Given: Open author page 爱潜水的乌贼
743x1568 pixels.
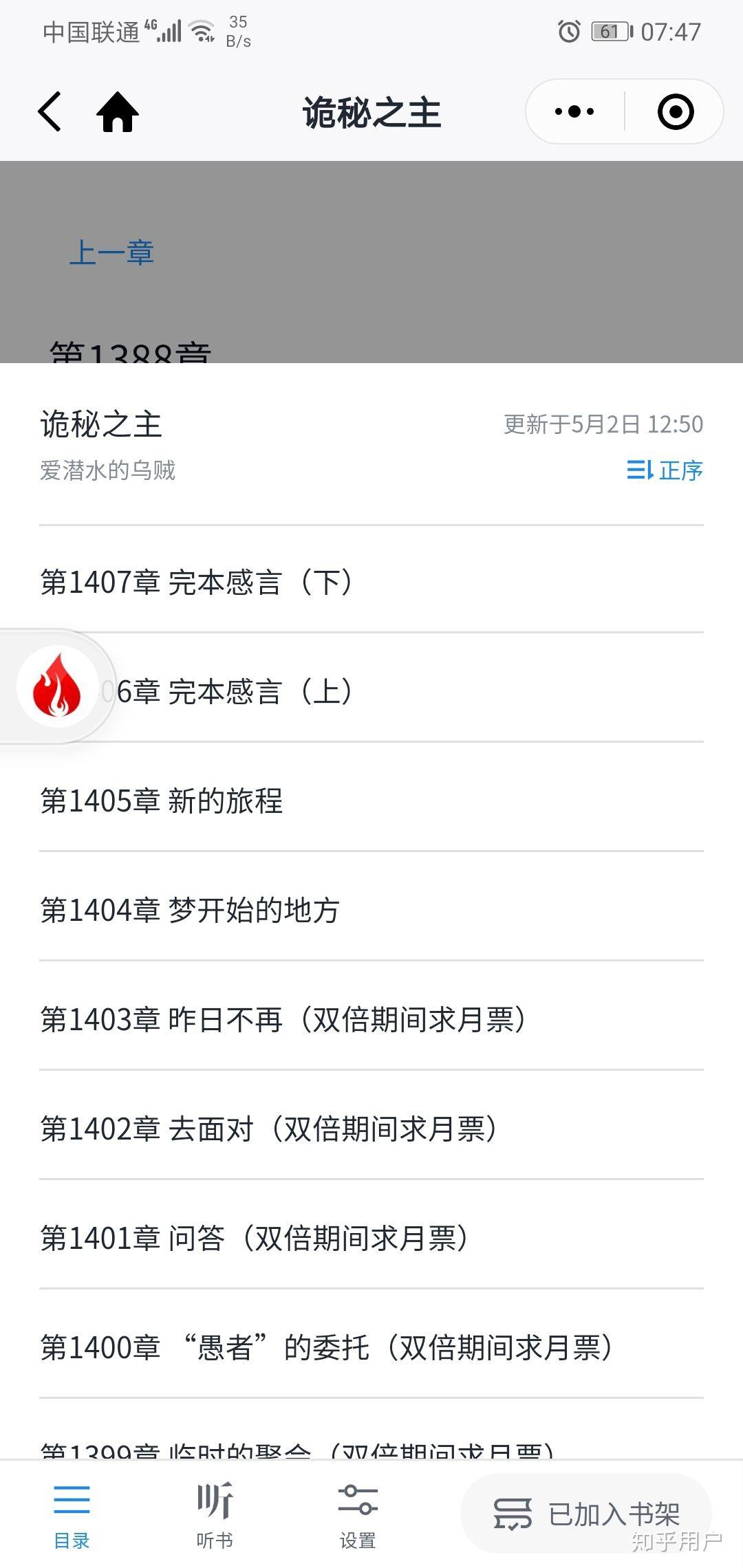Looking at the screenshot, I should [107, 471].
